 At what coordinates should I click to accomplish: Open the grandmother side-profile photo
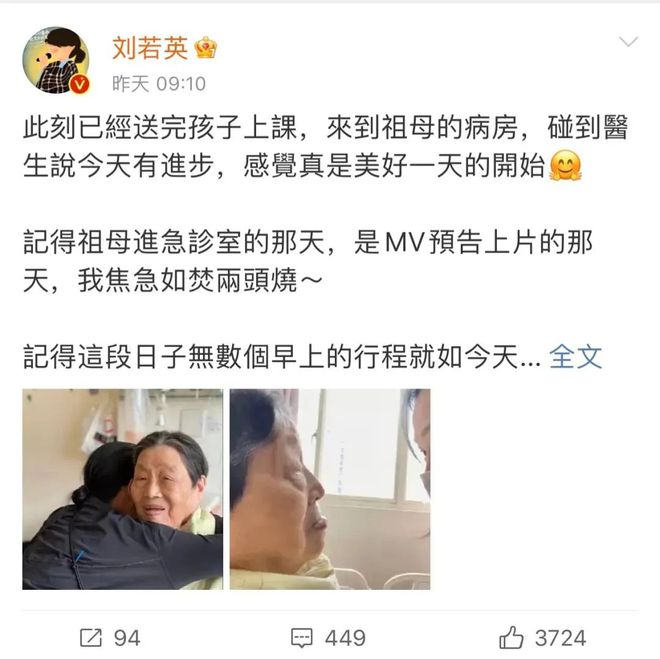tap(329, 488)
